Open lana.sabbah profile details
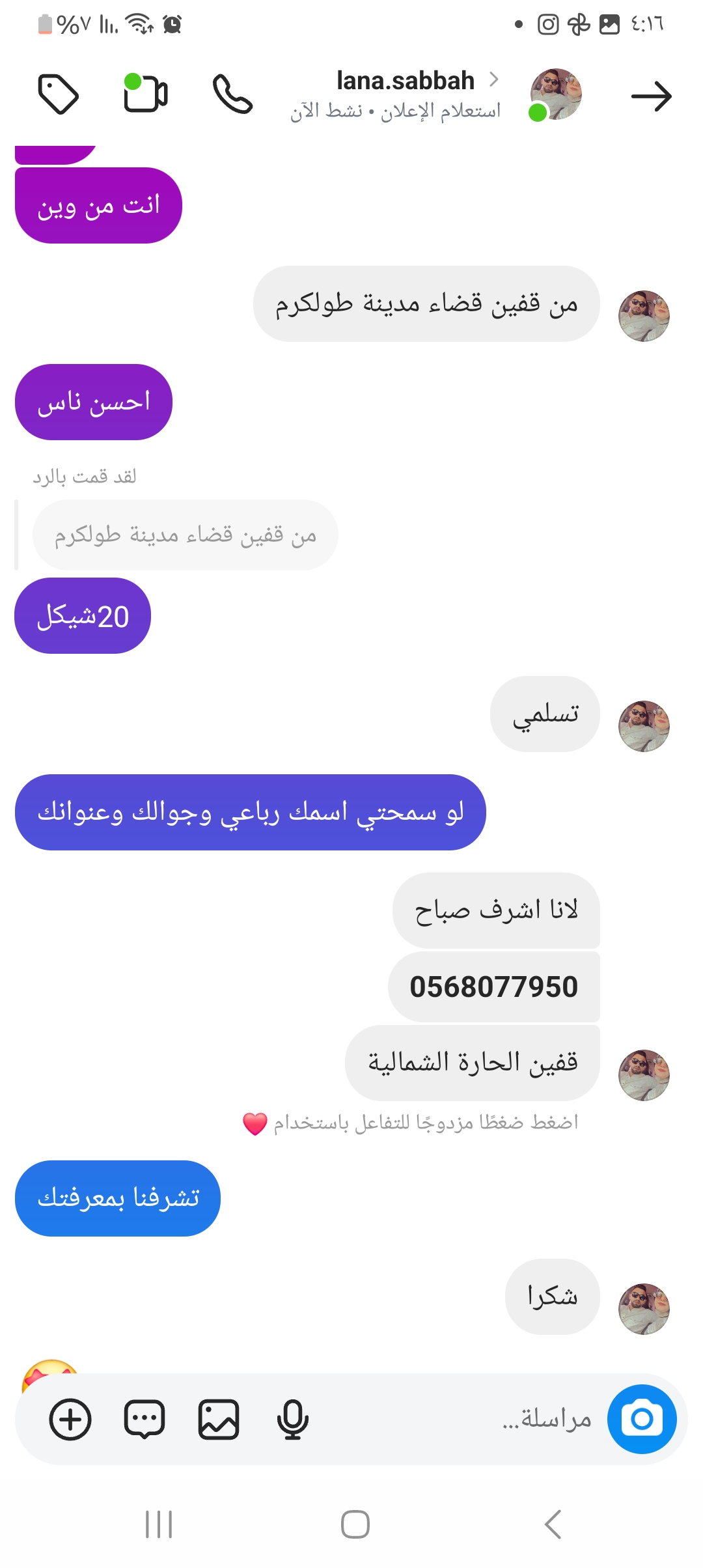 [x=405, y=81]
